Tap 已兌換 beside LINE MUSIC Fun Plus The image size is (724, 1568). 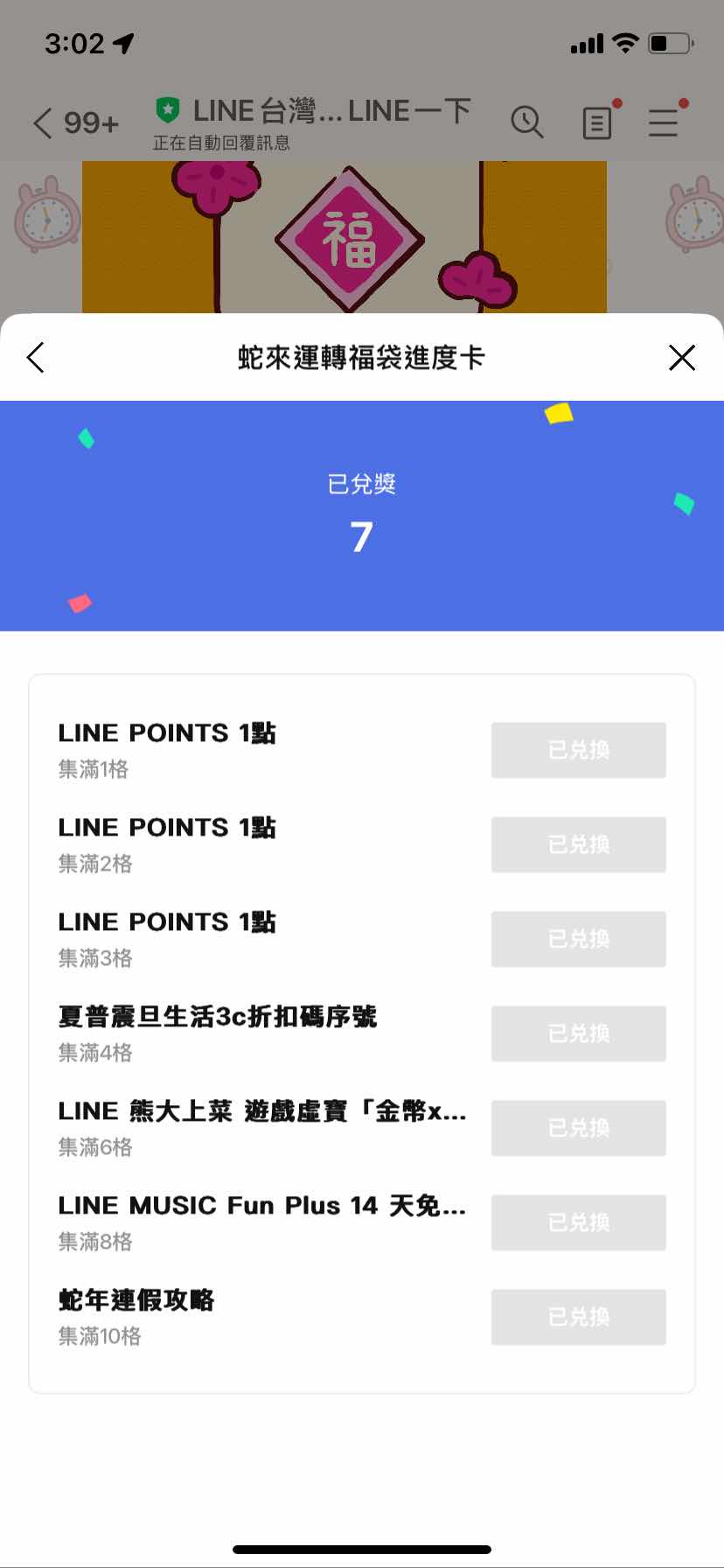[x=578, y=1222]
